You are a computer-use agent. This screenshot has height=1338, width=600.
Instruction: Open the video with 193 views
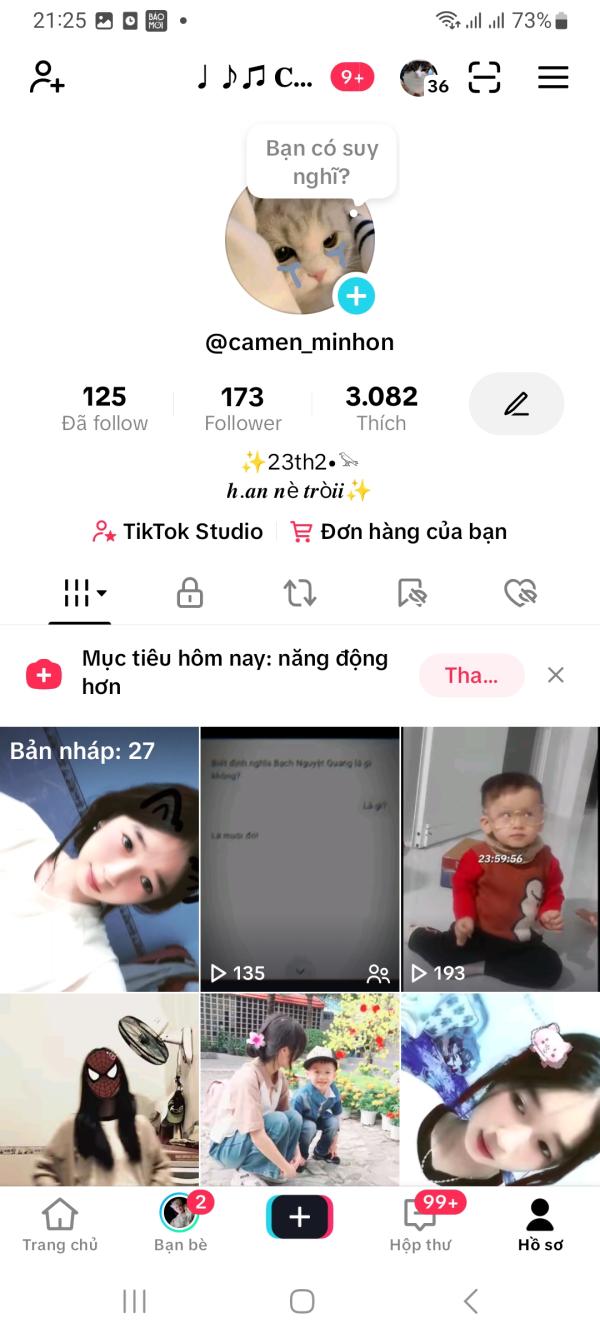click(500, 859)
